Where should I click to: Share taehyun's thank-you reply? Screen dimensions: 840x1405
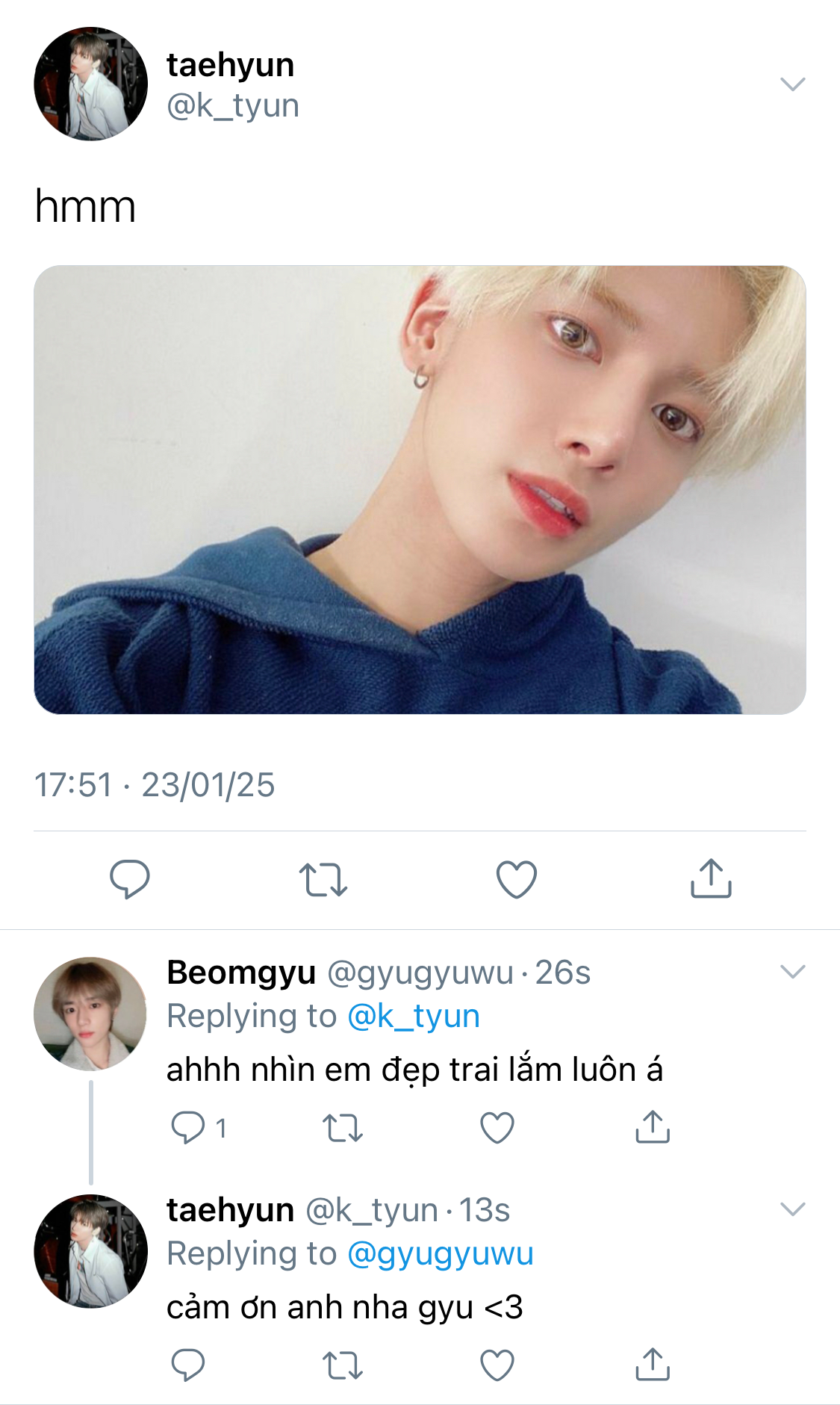[x=653, y=1365]
